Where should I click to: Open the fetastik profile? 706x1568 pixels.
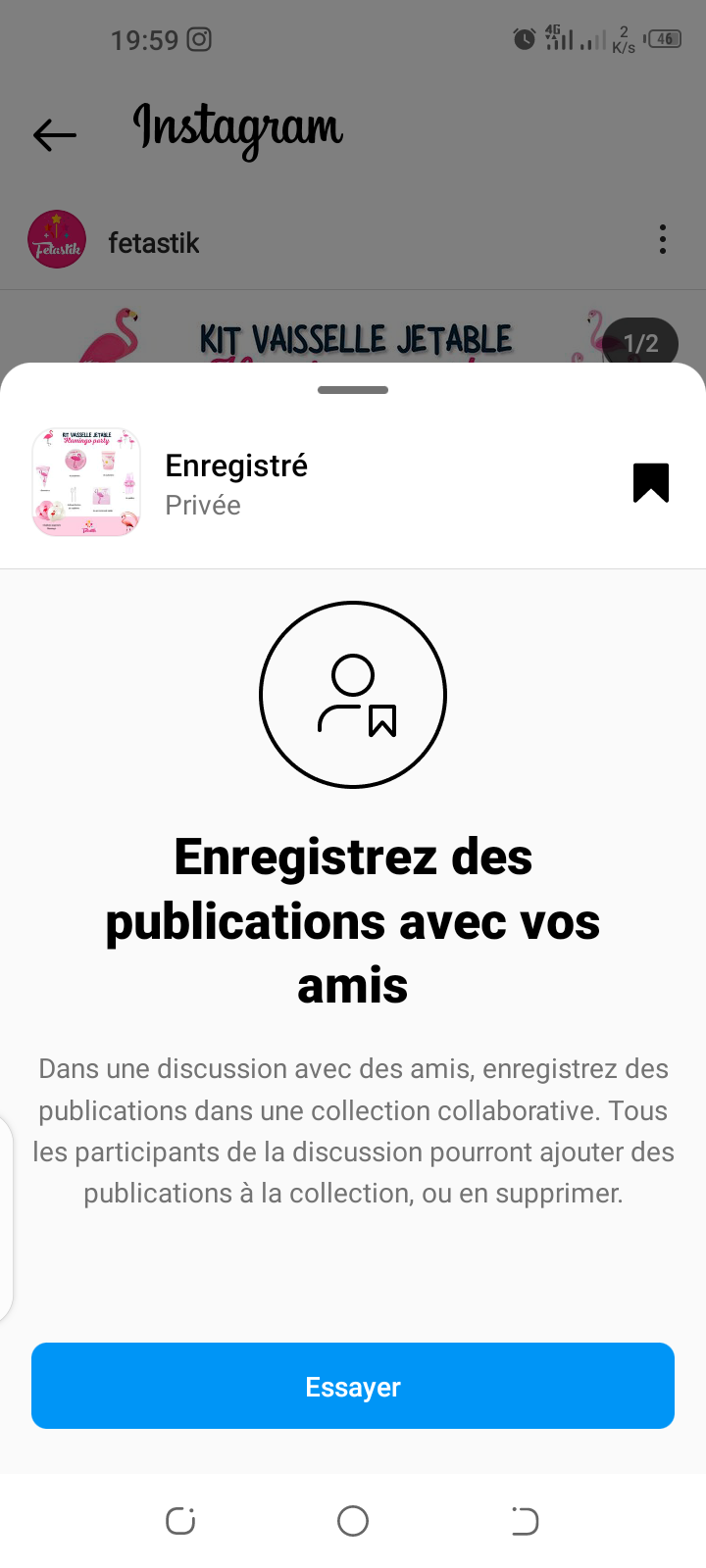click(153, 242)
